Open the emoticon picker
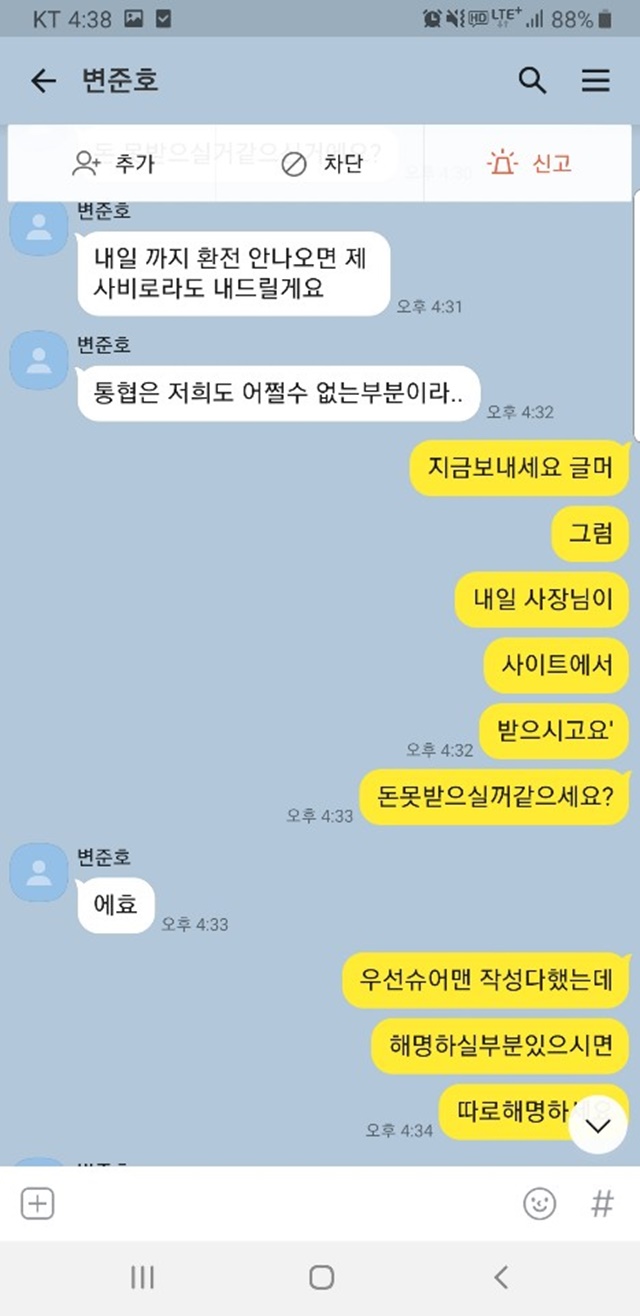This screenshot has width=640, height=1316. pyautogui.click(x=540, y=1204)
